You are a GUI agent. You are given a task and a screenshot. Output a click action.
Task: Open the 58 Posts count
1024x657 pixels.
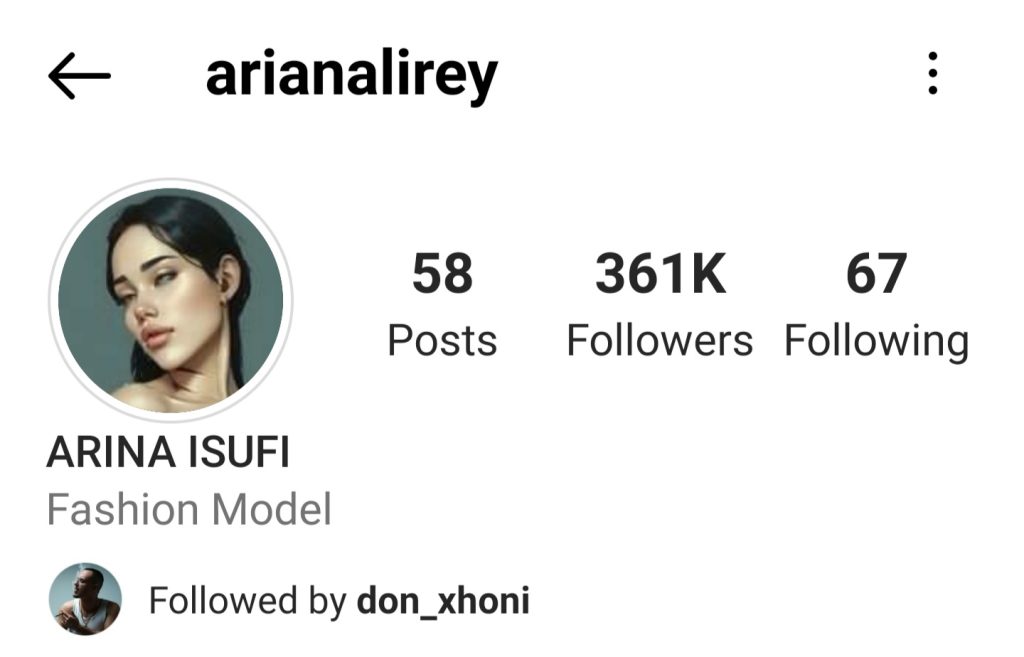coord(442,305)
